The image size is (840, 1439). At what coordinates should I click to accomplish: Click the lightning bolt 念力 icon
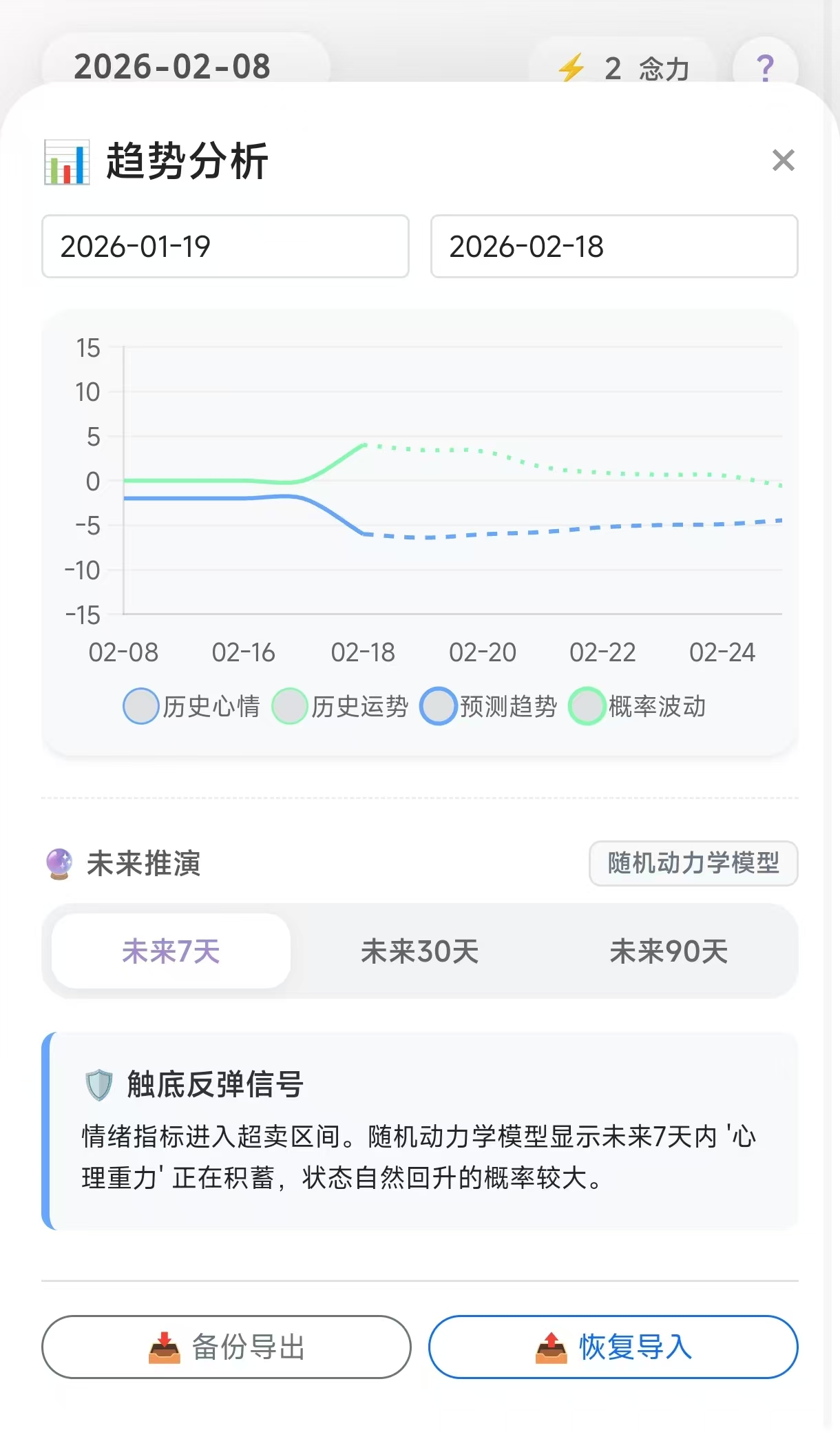point(572,68)
